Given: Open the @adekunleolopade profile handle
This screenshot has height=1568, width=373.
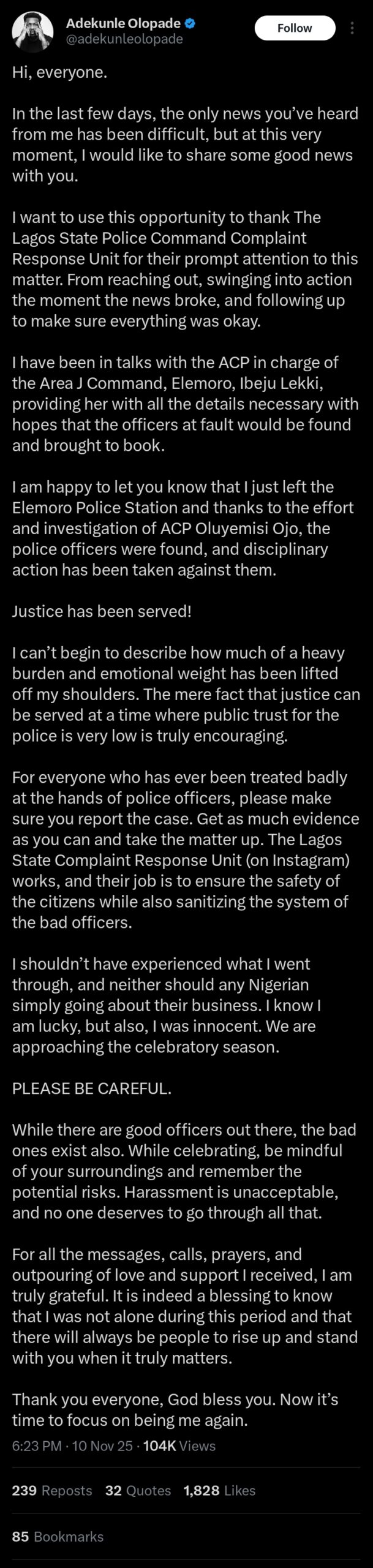Looking at the screenshot, I should (x=124, y=39).
